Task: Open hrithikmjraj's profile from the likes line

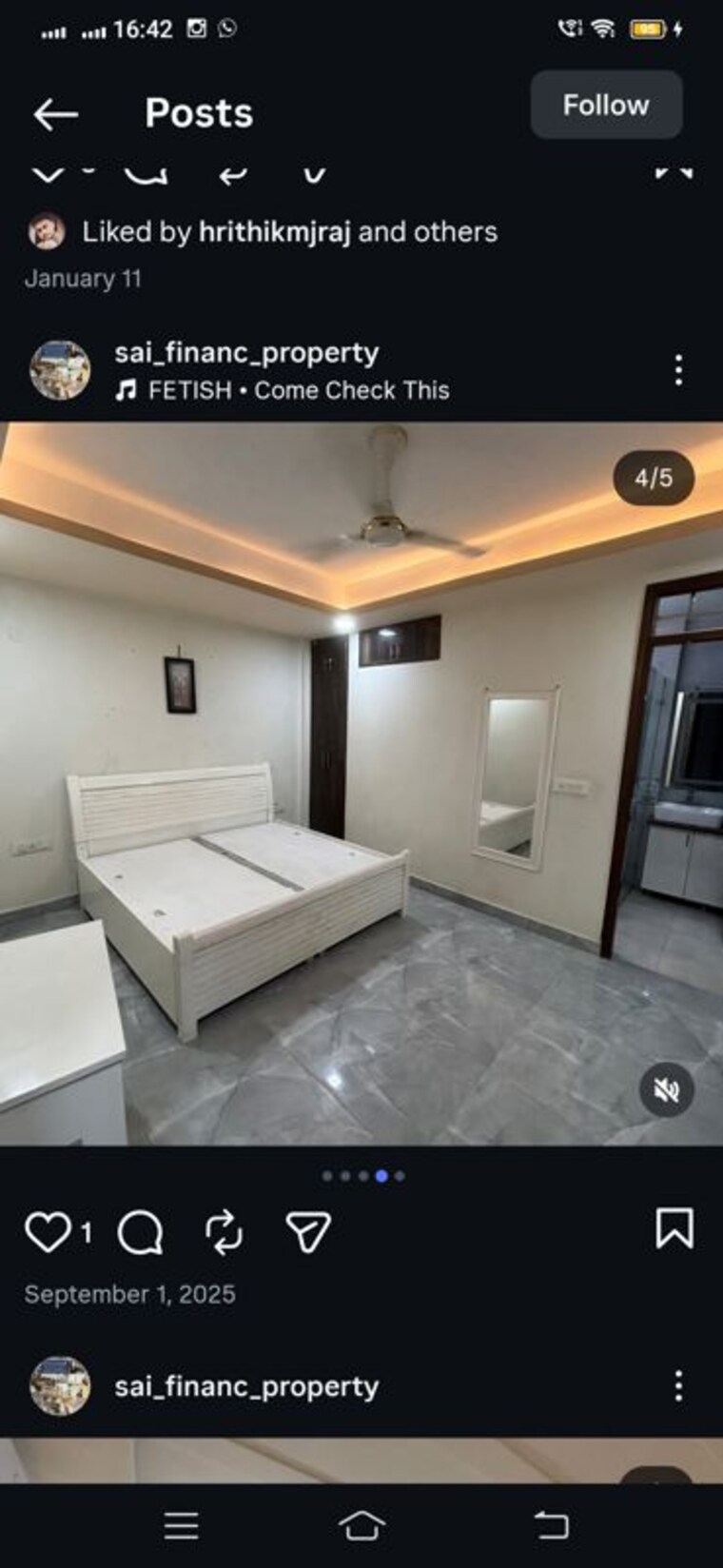Action: coord(274,232)
